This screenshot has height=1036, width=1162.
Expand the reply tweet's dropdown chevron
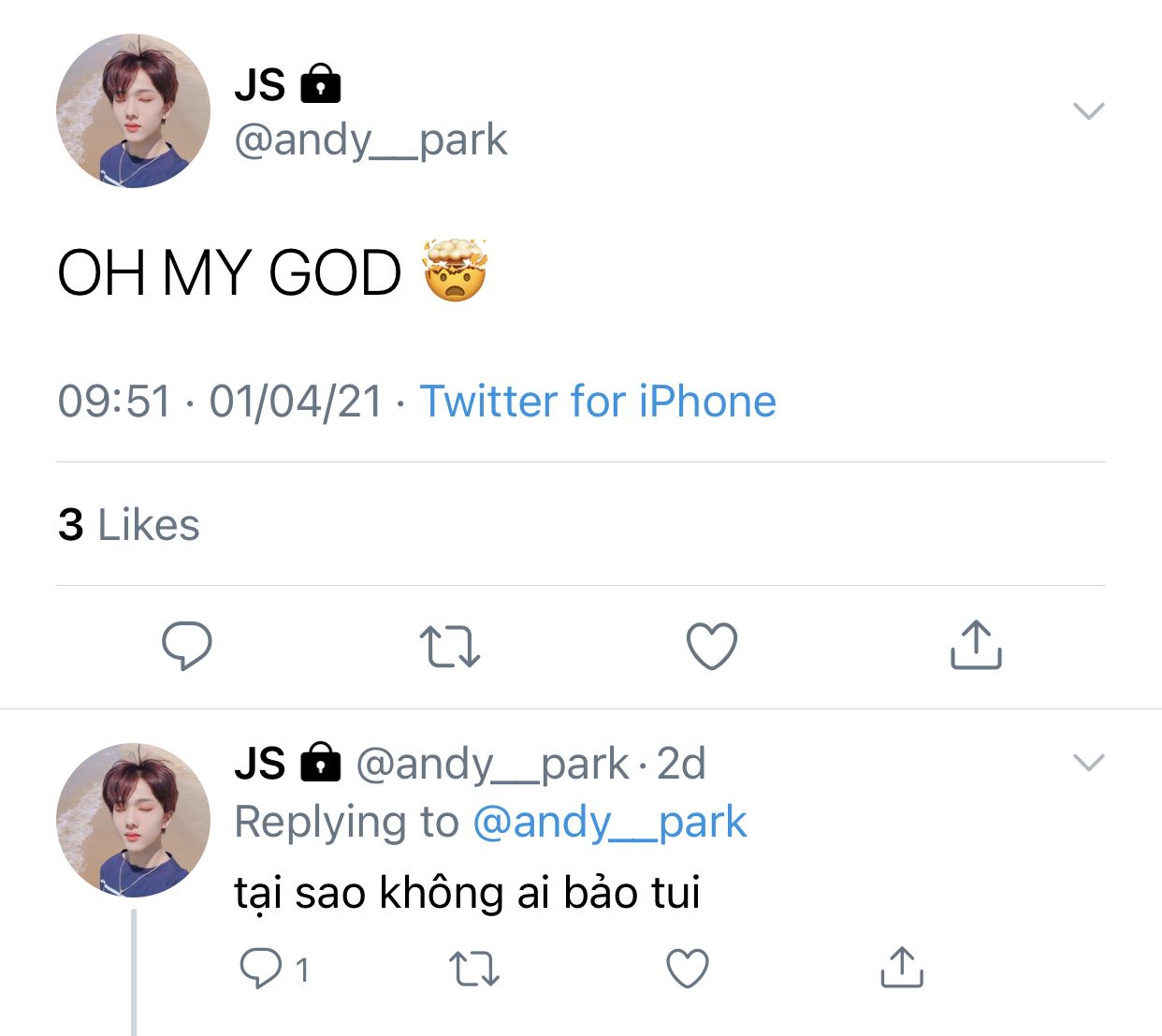tap(1088, 762)
